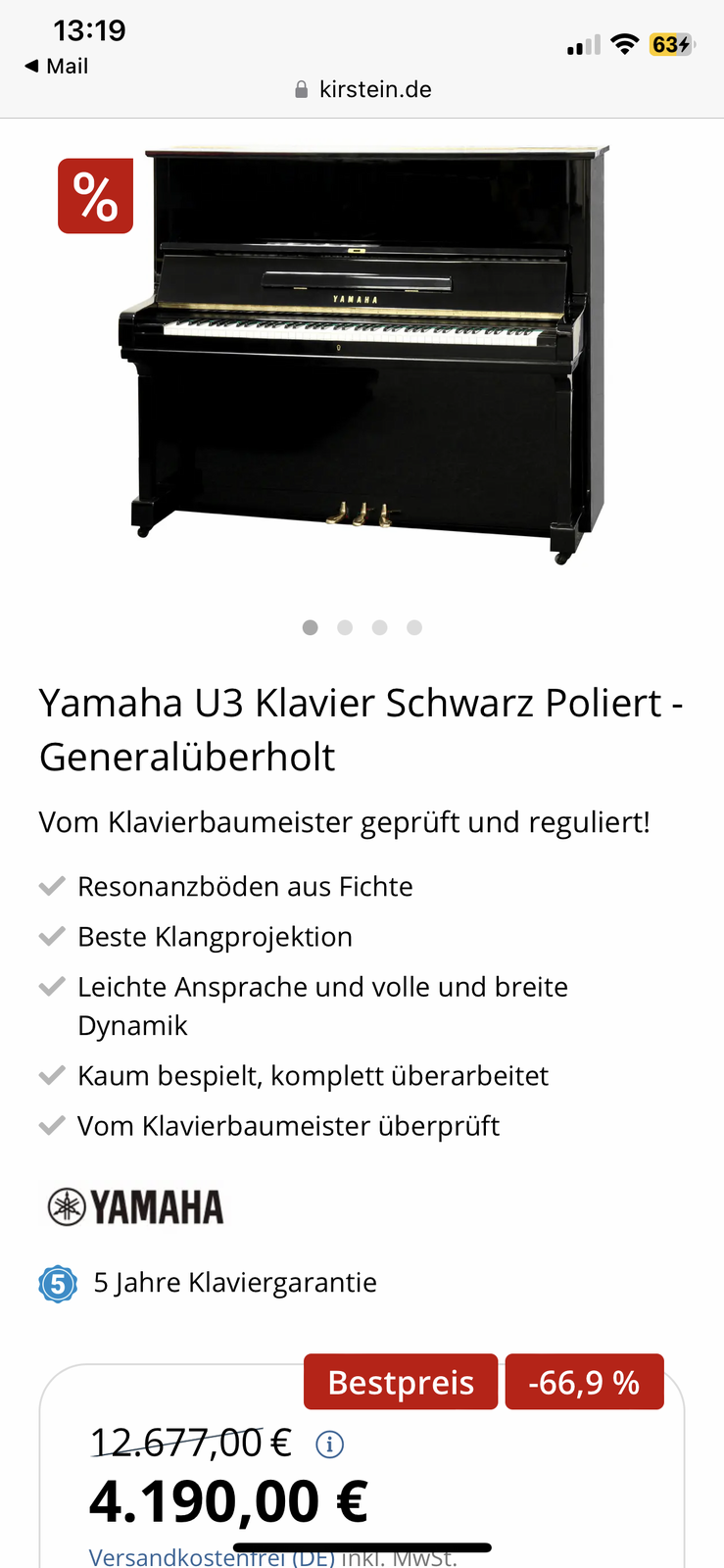
Task: Open the price info icon
Action: point(329,1444)
